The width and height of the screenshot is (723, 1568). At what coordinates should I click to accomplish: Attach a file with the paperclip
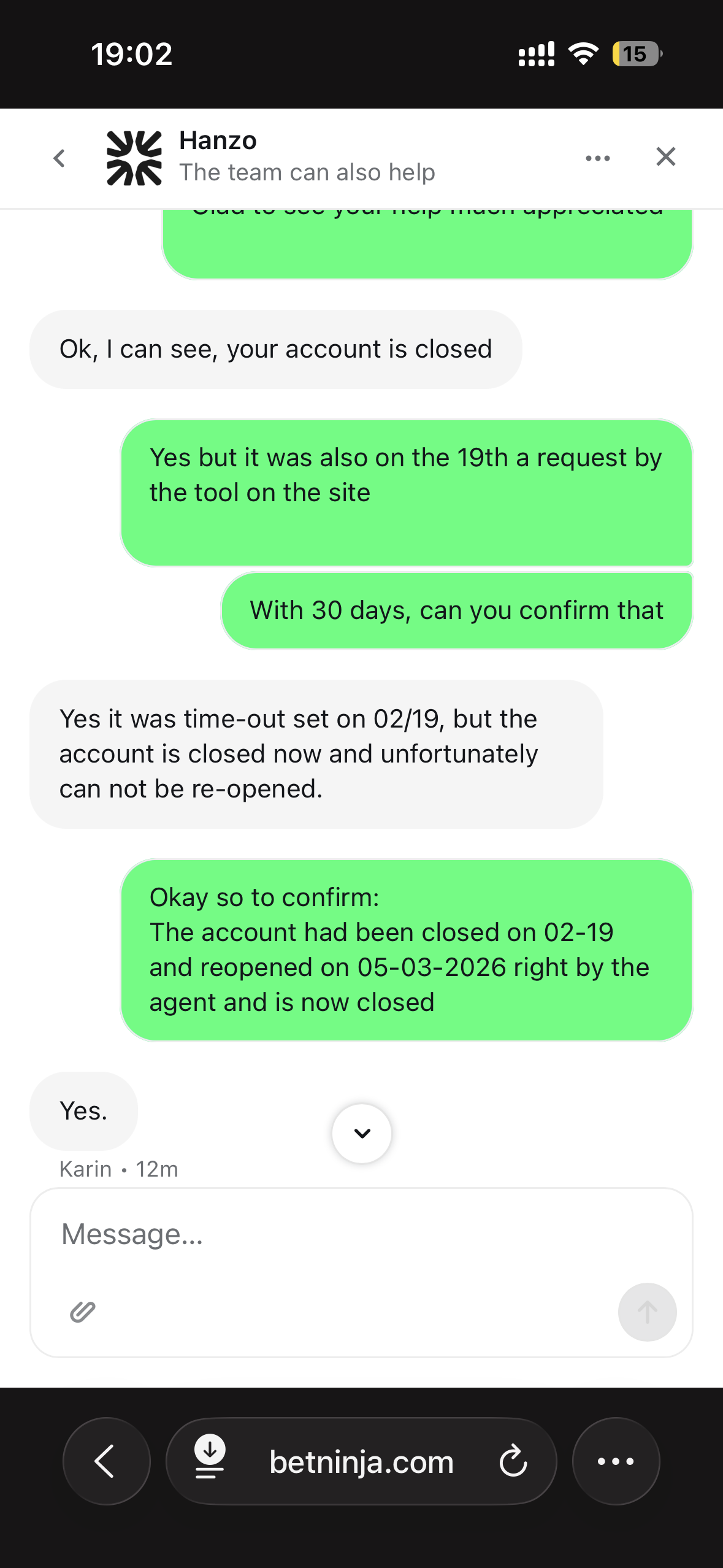tap(83, 1312)
